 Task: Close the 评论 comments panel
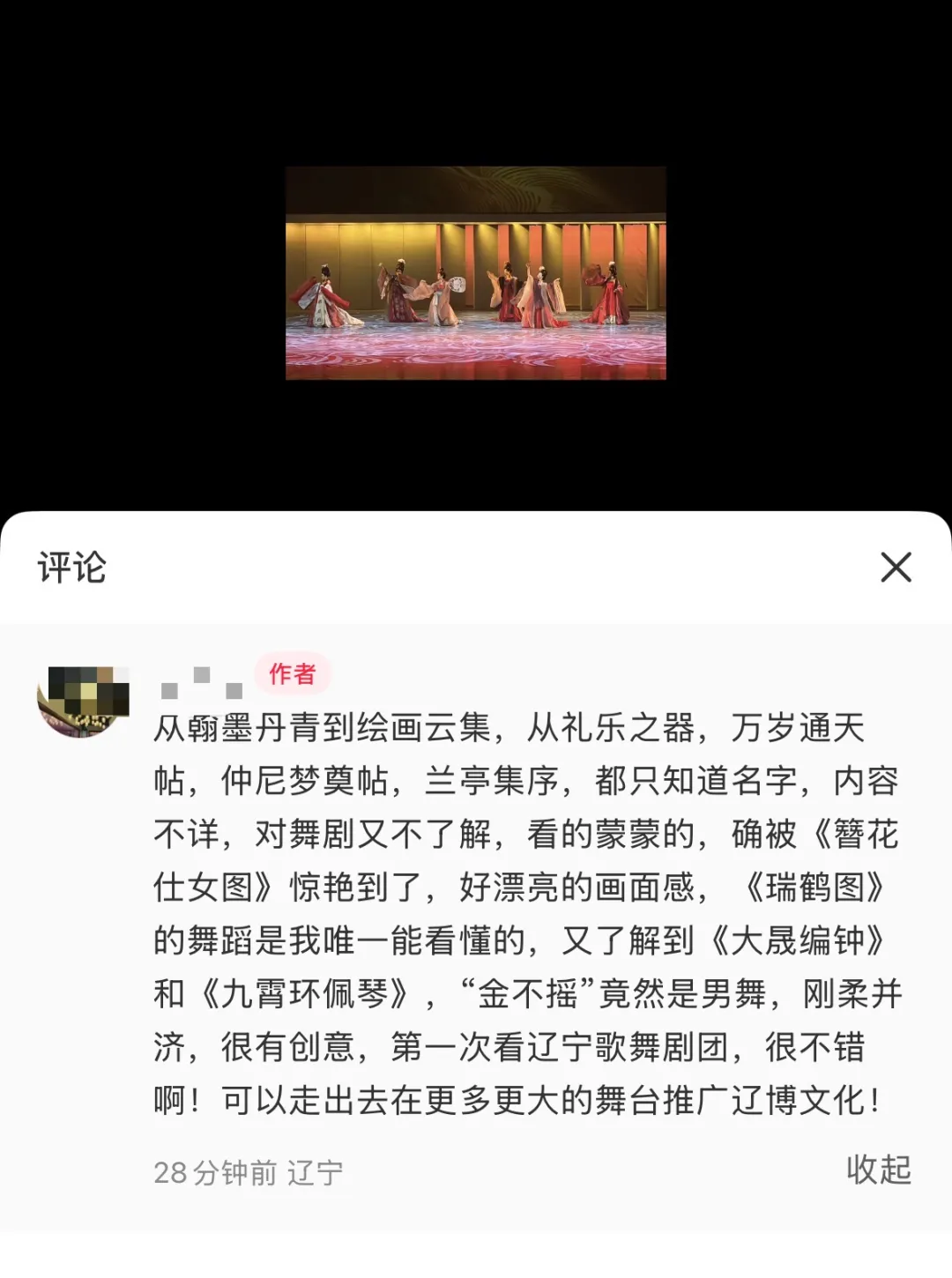(x=896, y=568)
